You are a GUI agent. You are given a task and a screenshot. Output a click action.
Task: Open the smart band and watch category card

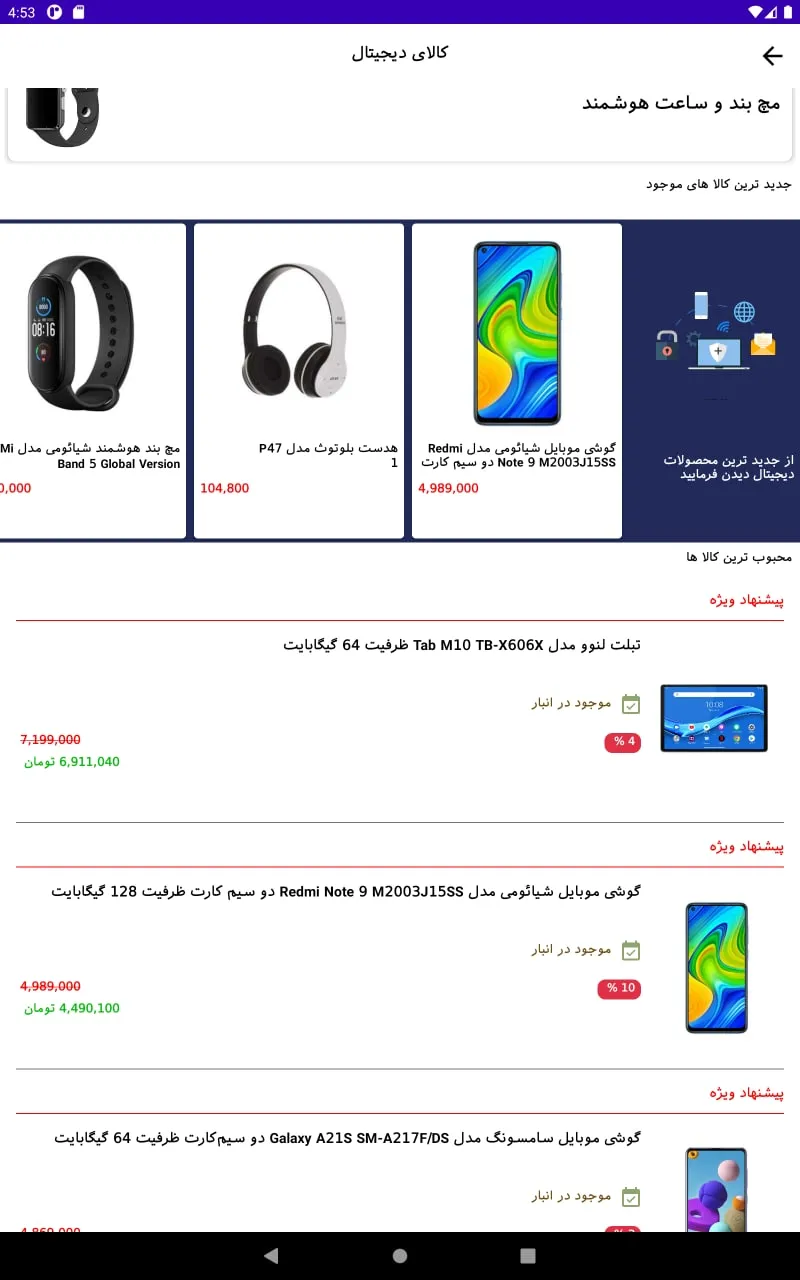pos(400,120)
